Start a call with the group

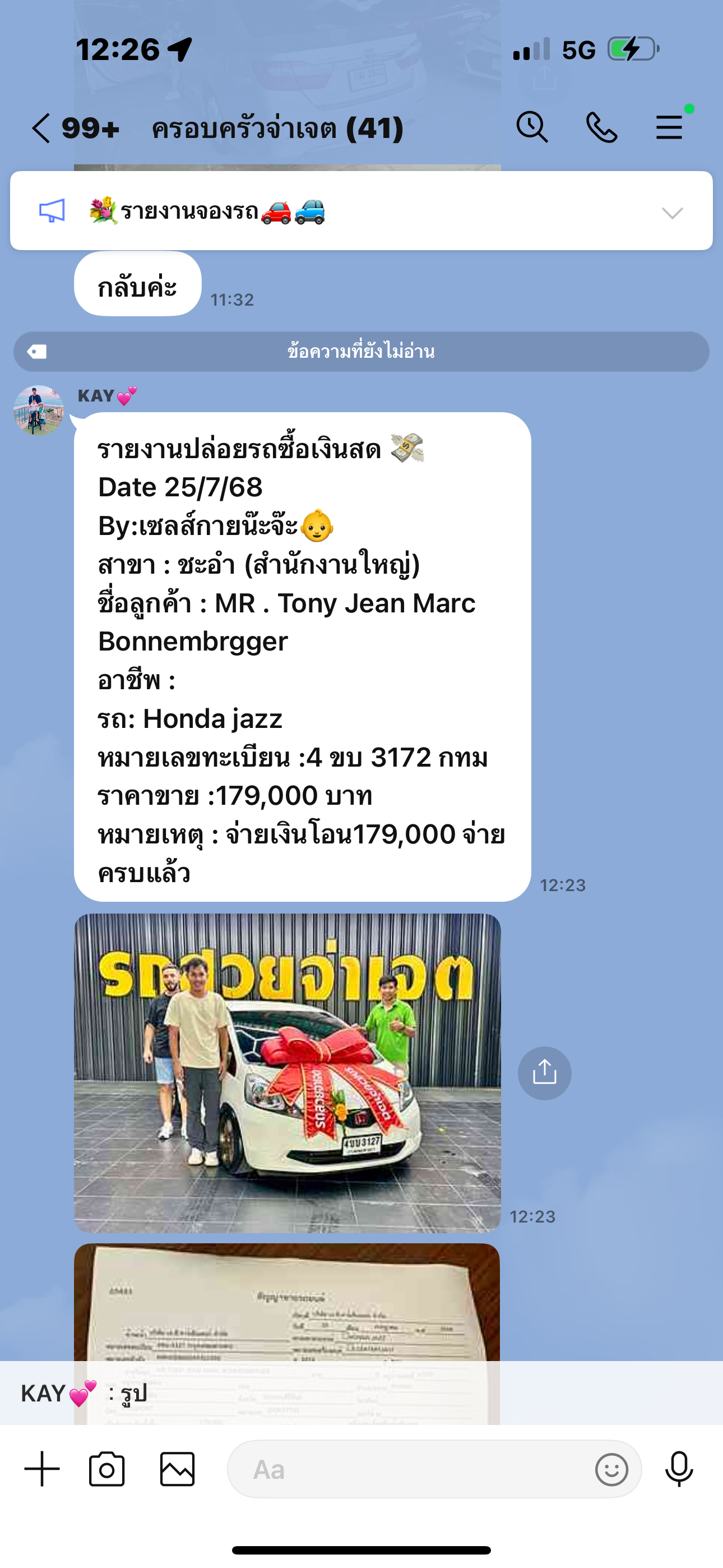pyautogui.click(x=601, y=127)
